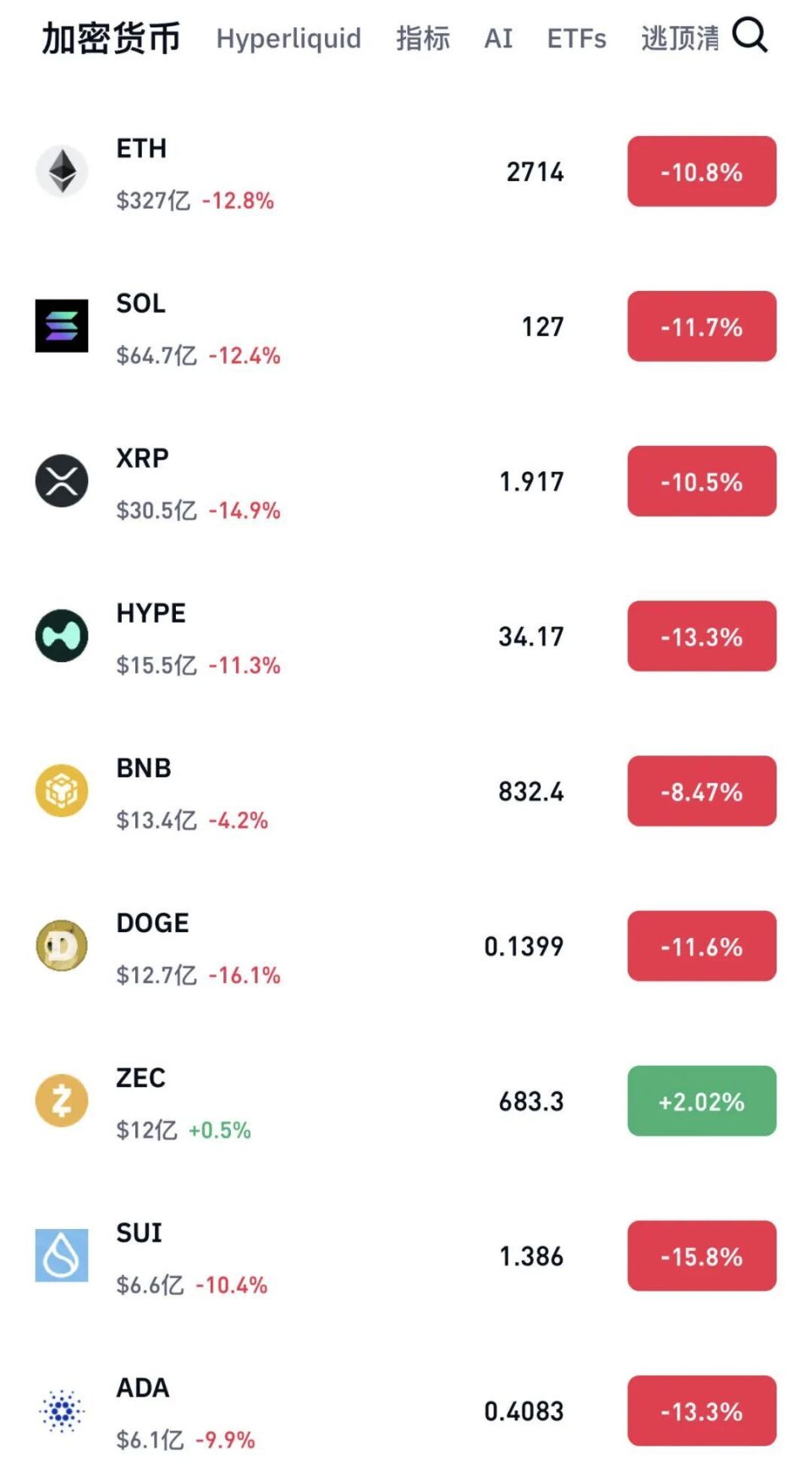Screen dimensions: 812x1465
Task: Click the green +2.02% badge for ZEC
Action: coord(701,1101)
